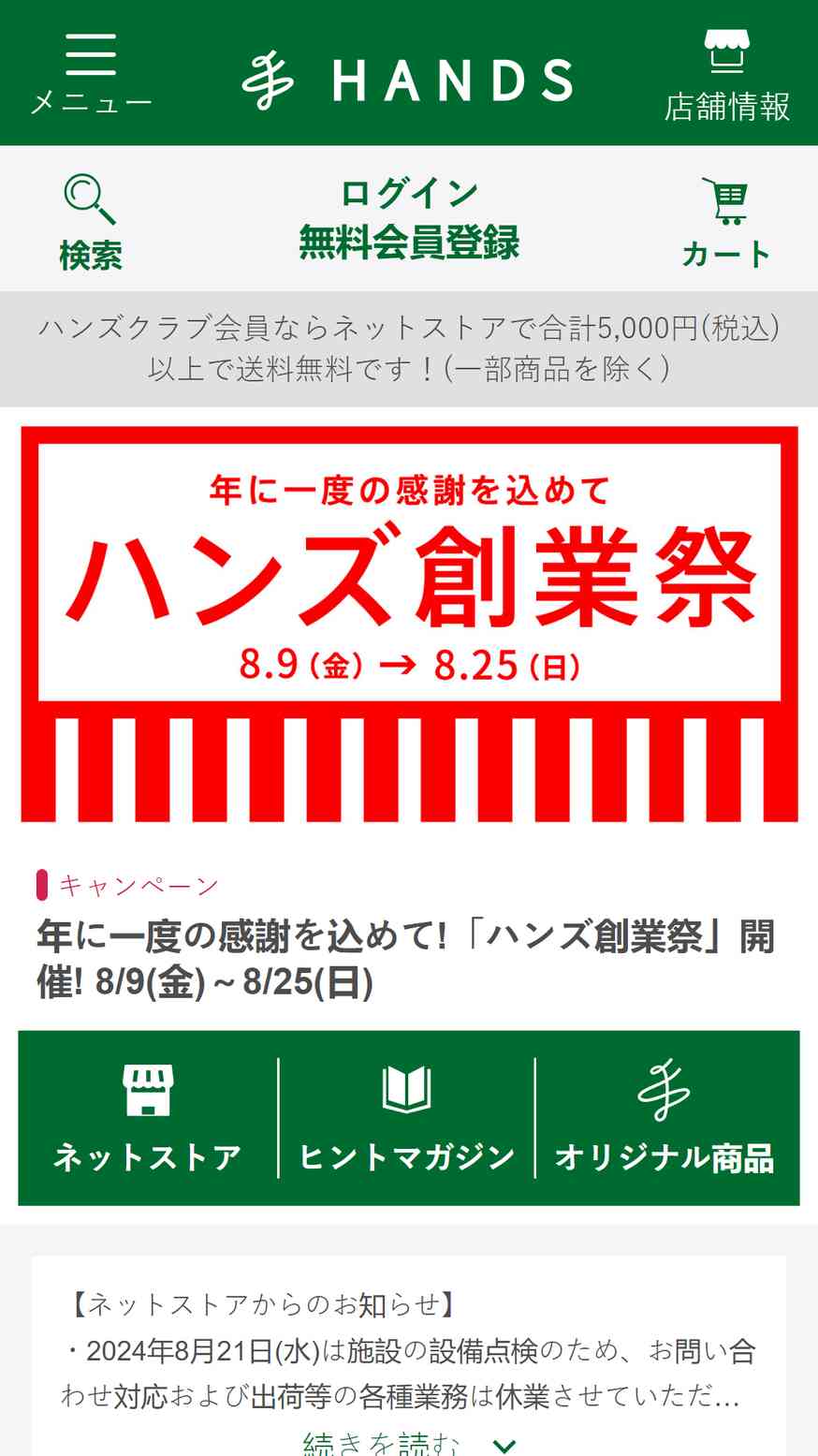Screen dimensions: 818x1456
Task: Open the ハンズ創業祭開催 campaign article title
Action: (405, 959)
